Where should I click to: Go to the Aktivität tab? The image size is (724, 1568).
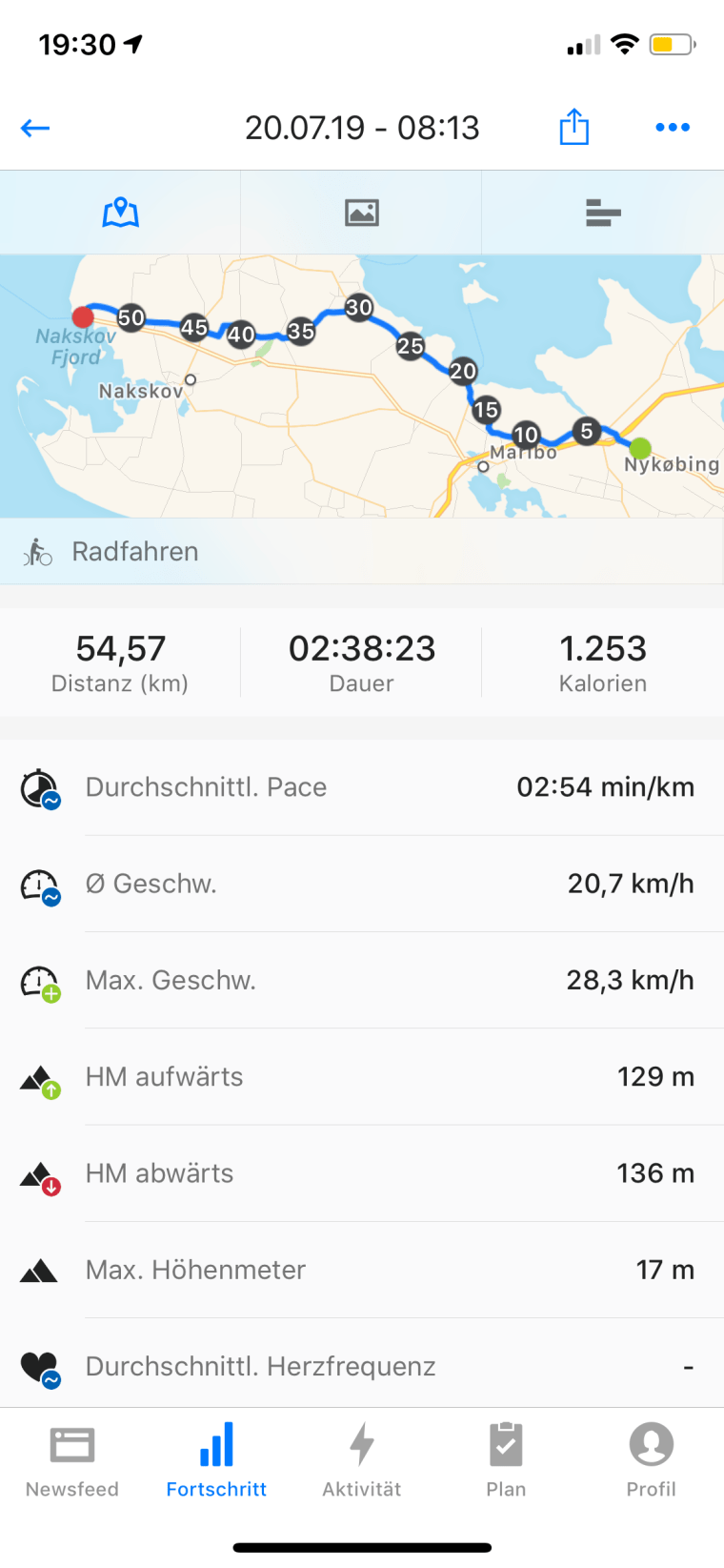pyautogui.click(x=362, y=1460)
